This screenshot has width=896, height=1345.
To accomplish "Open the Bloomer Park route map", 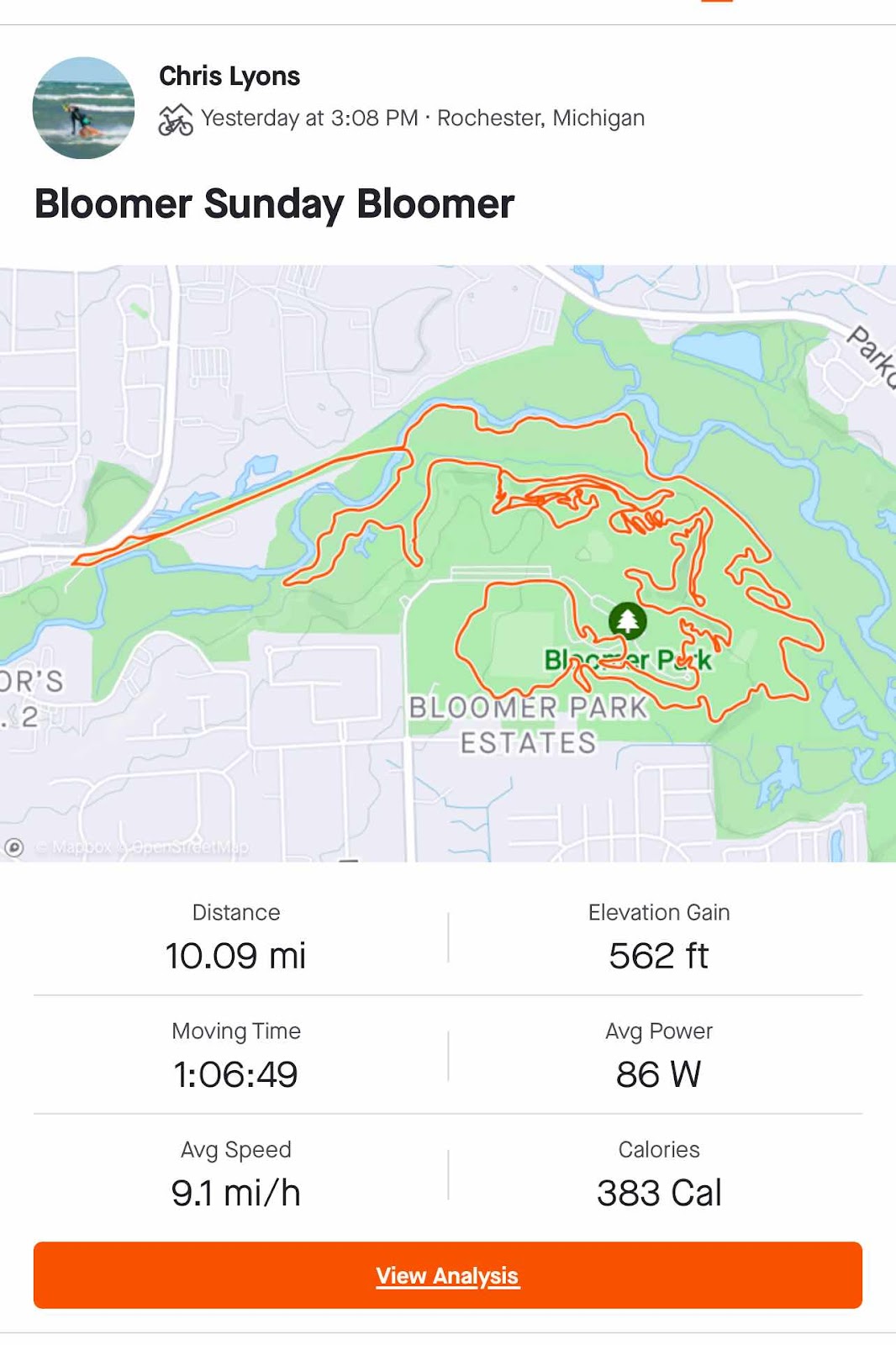I will pos(448,563).
